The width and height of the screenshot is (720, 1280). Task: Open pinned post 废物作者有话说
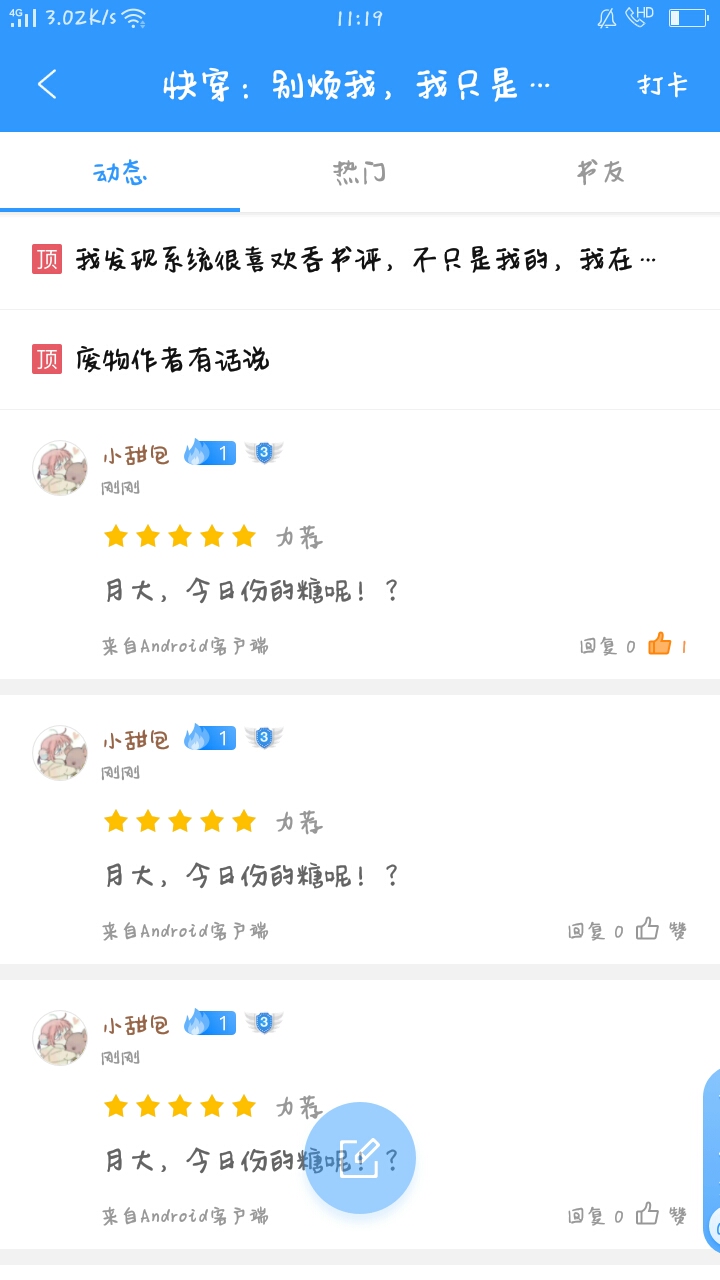click(172, 359)
